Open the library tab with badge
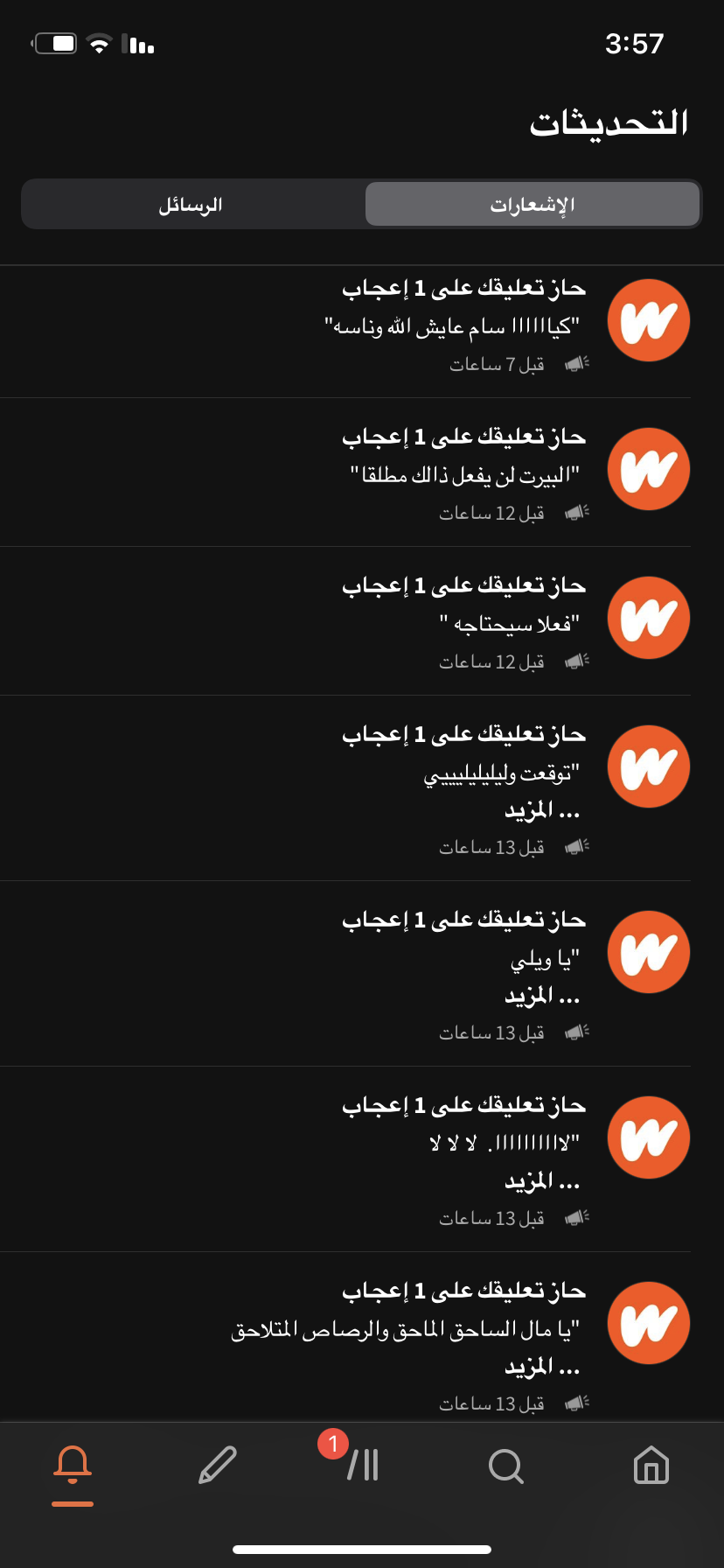724x1568 pixels. [x=362, y=1465]
